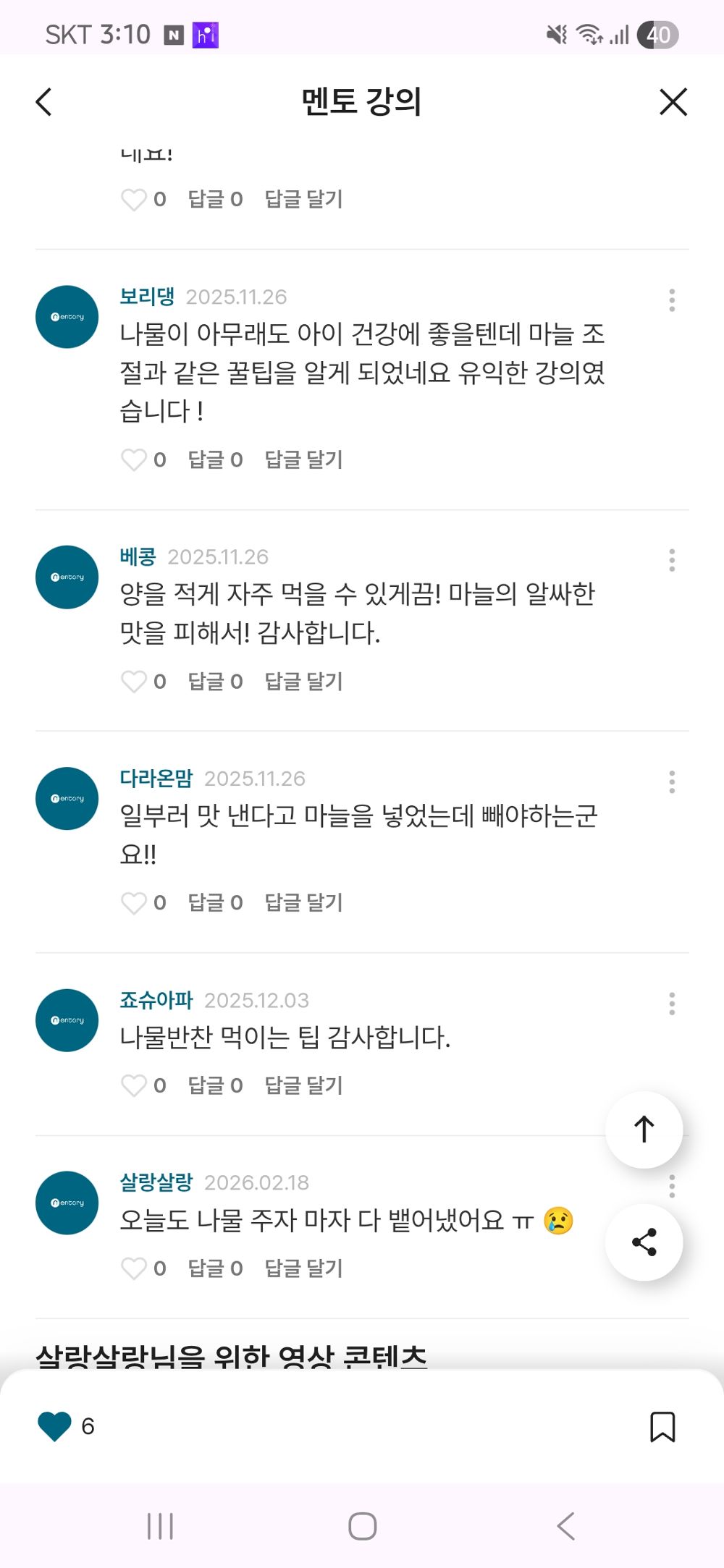Open options menu for 살랑살랑's comment
This screenshot has width=724, height=1568.
click(x=673, y=1185)
